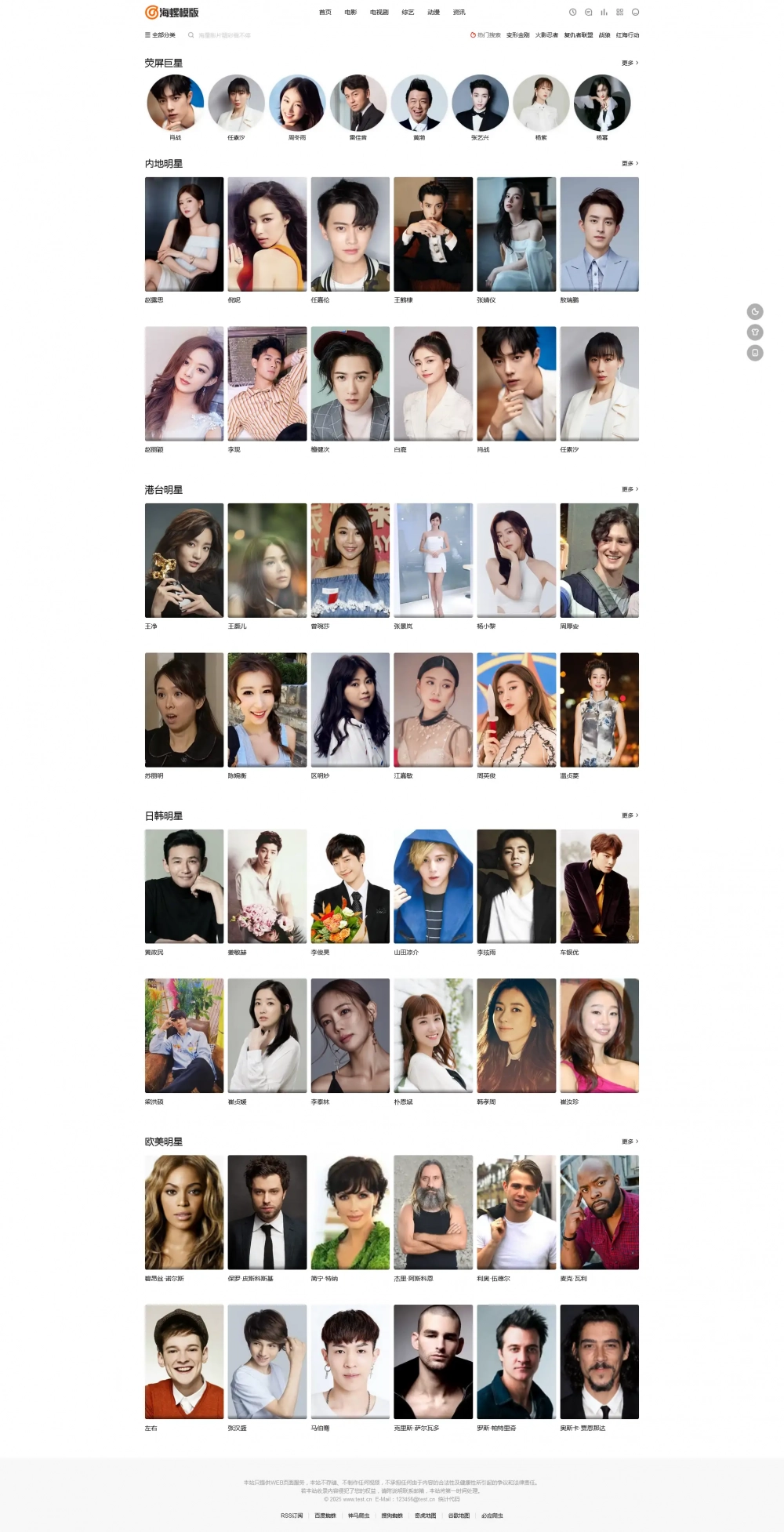Open the watch history clock icon

[572, 13]
